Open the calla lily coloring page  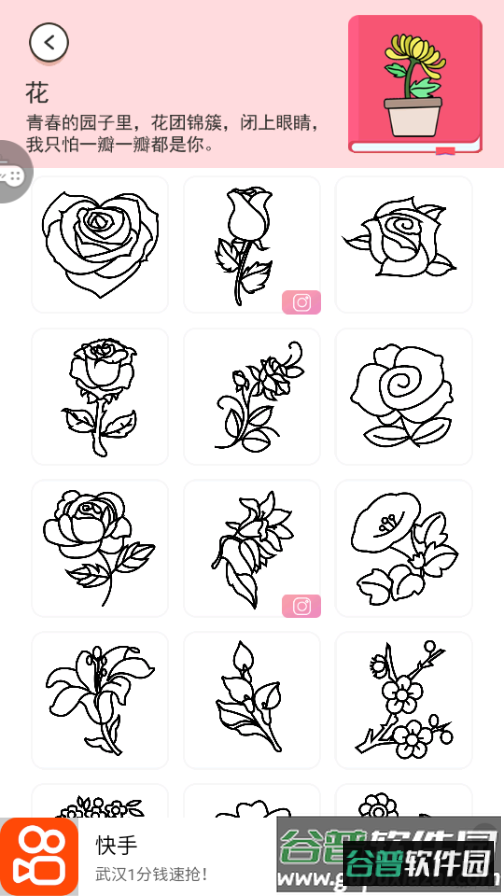pyautogui.click(x=252, y=701)
